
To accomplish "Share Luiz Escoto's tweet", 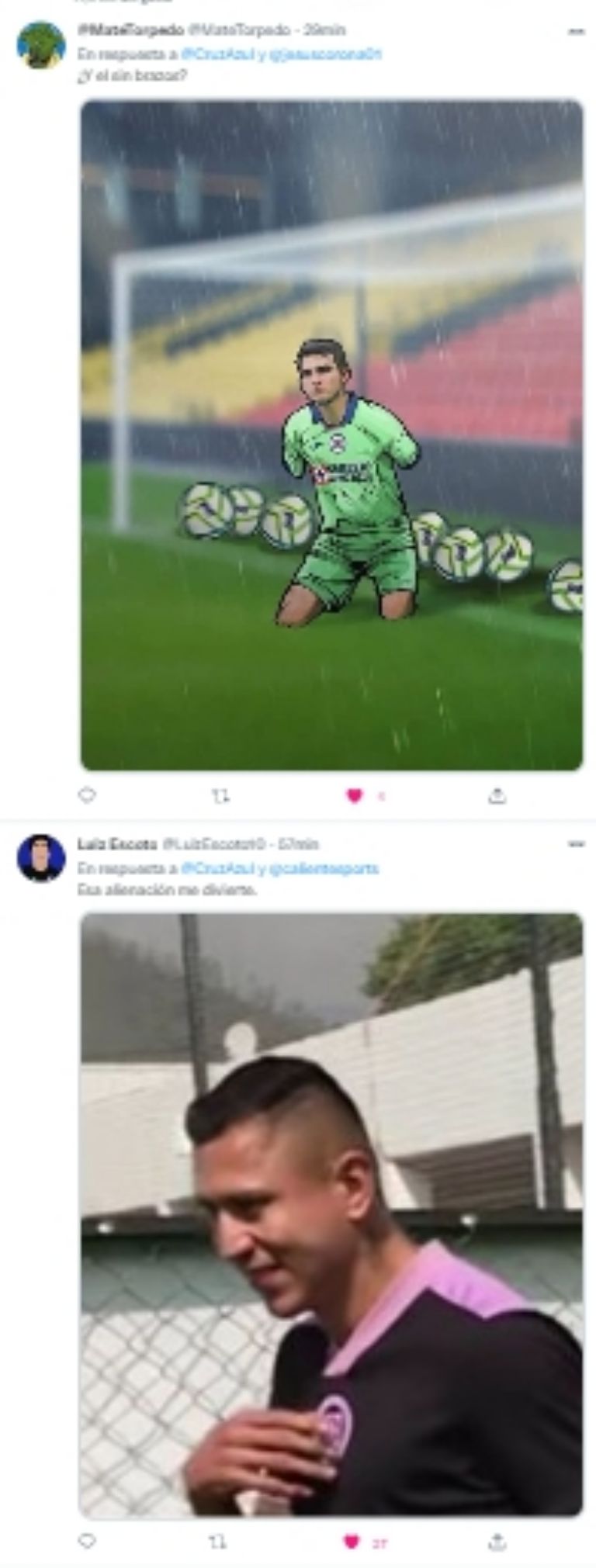I will coord(497,1542).
